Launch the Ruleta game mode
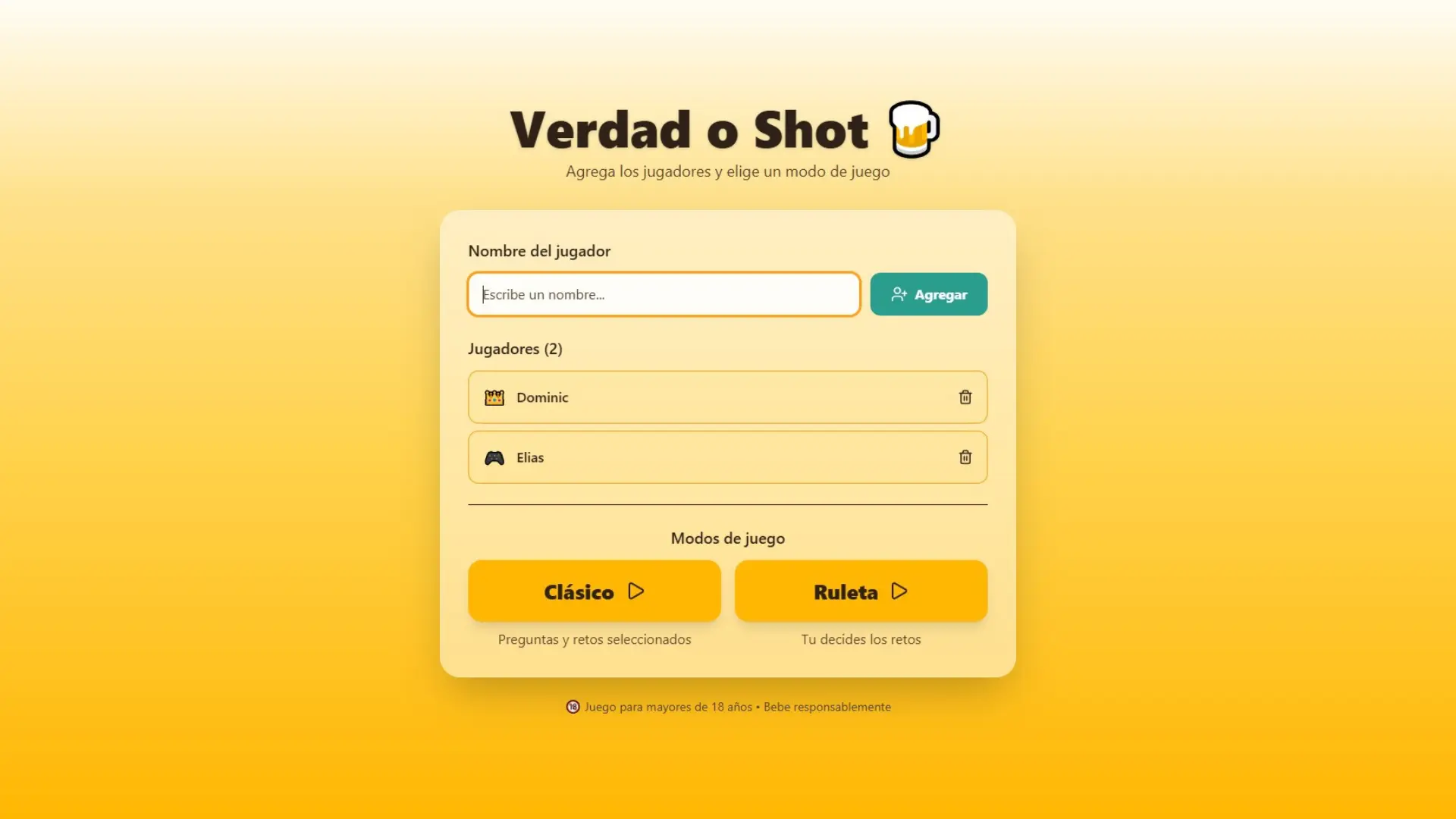 coord(861,591)
